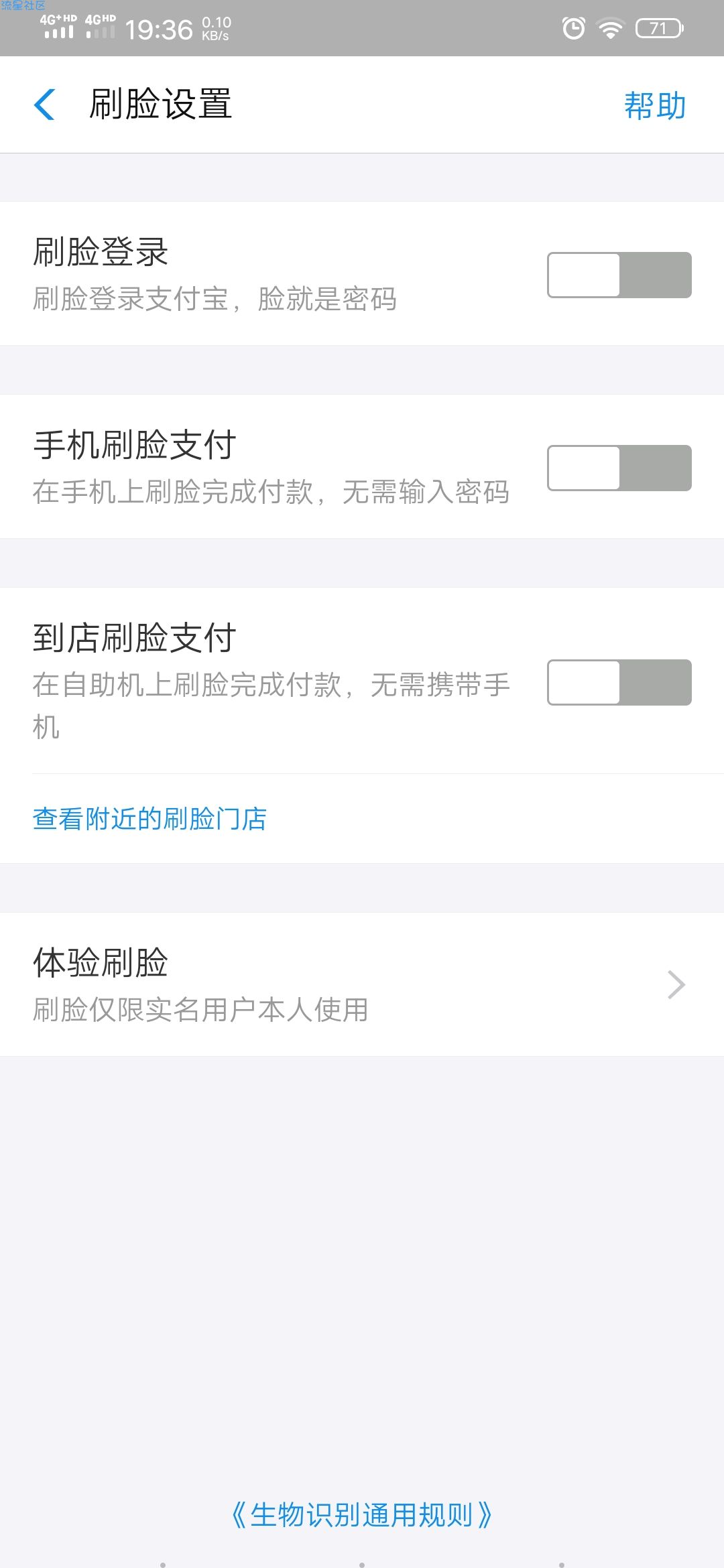Go back from 刷脸设置 page

click(44, 105)
